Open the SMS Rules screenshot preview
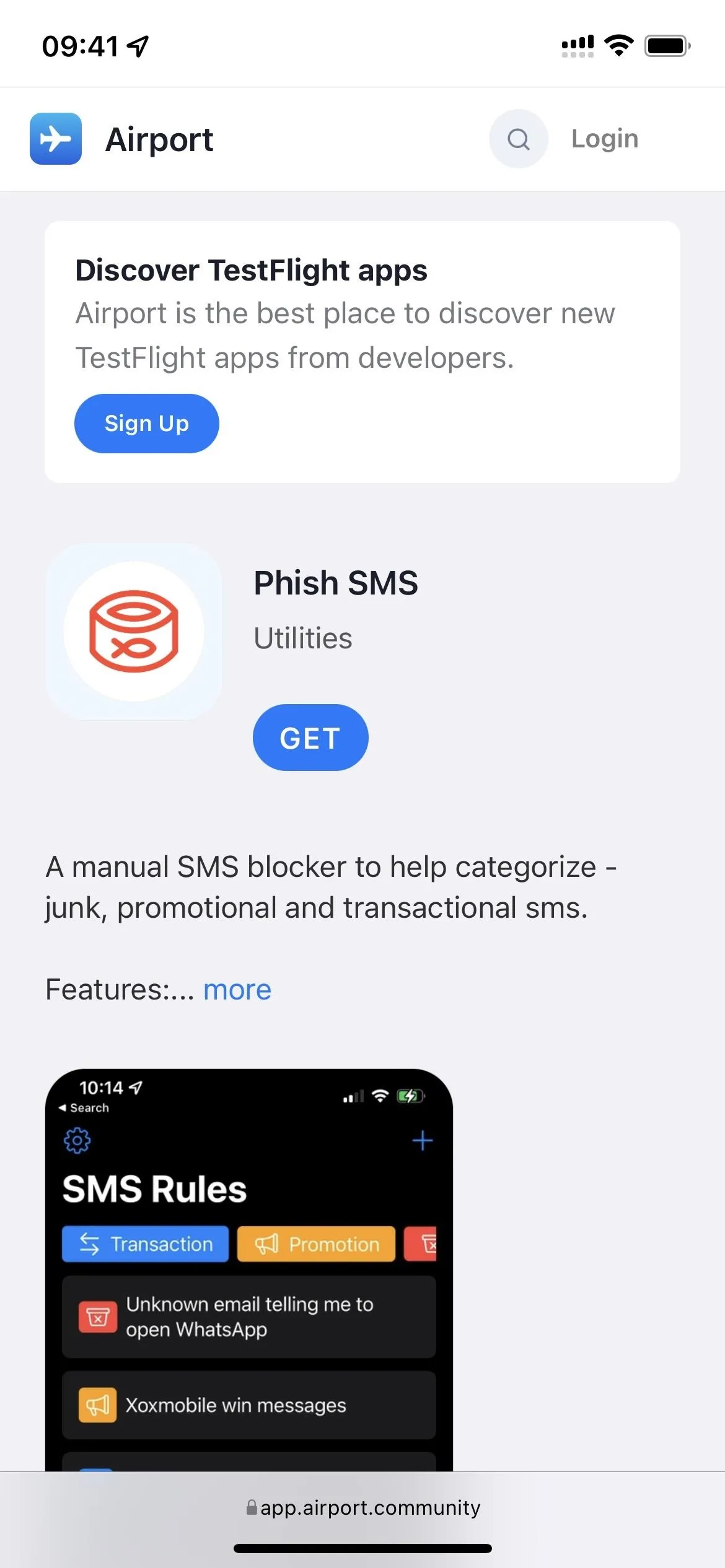Image resolution: width=725 pixels, height=1568 pixels. 249,1270
